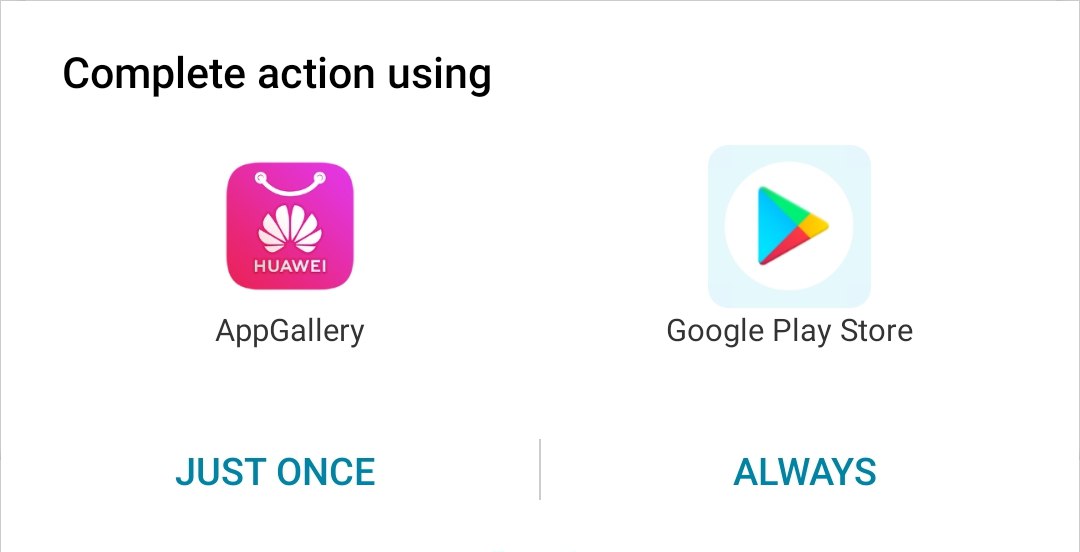Confirm with the ALWAYS button

pyautogui.click(x=805, y=472)
